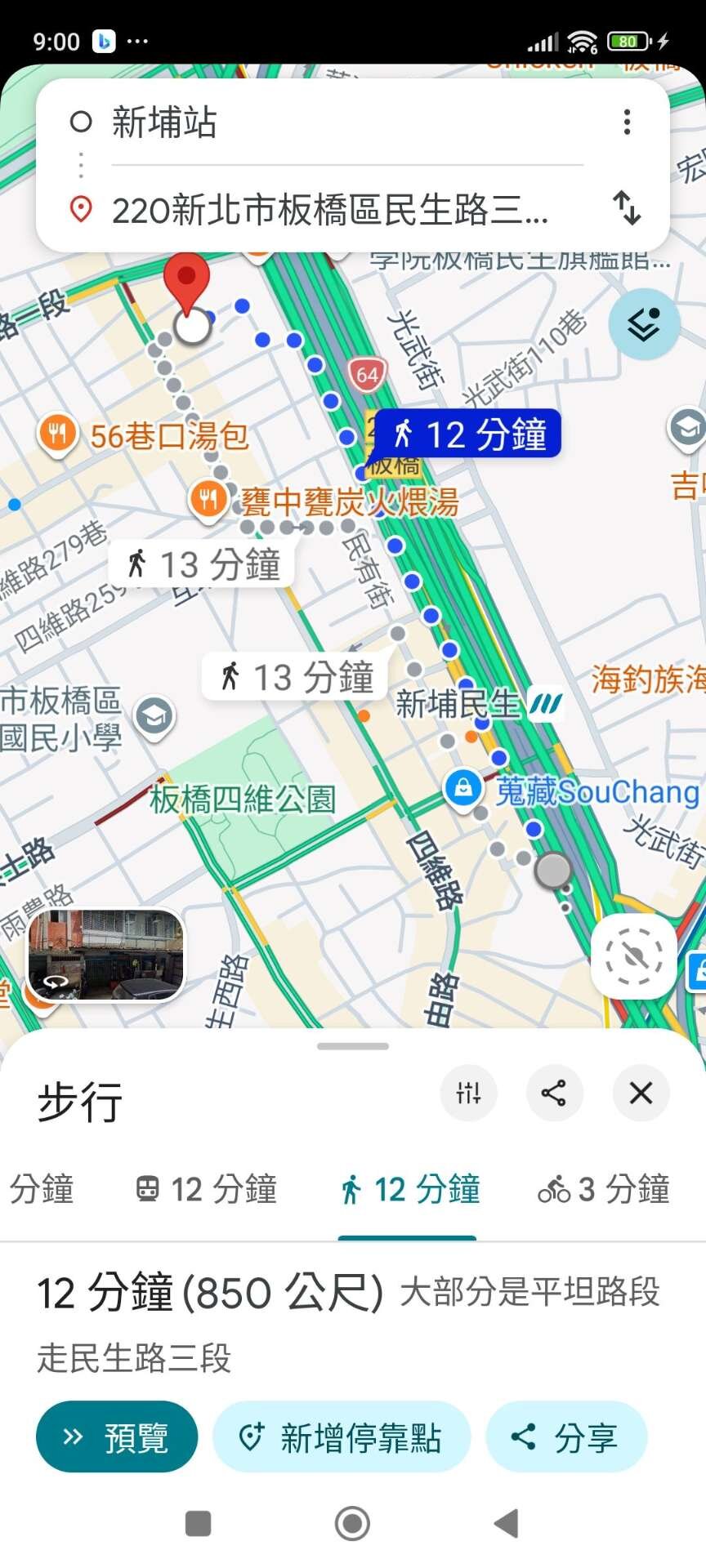Tap the 分享 share button
Image resolution: width=706 pixels, height=1568 pixels.
coord(566,1437)
